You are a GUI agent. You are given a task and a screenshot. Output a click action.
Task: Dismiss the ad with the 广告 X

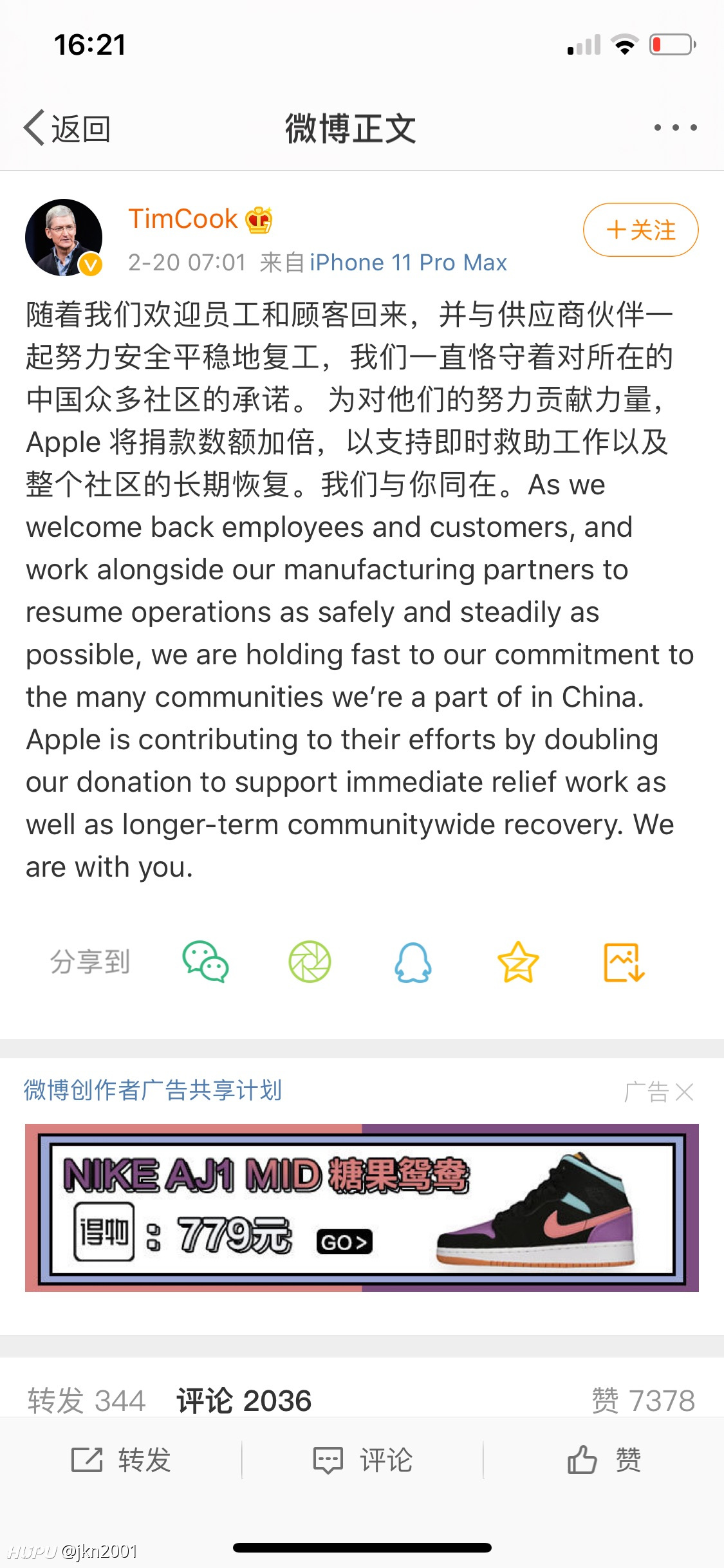659,1092
